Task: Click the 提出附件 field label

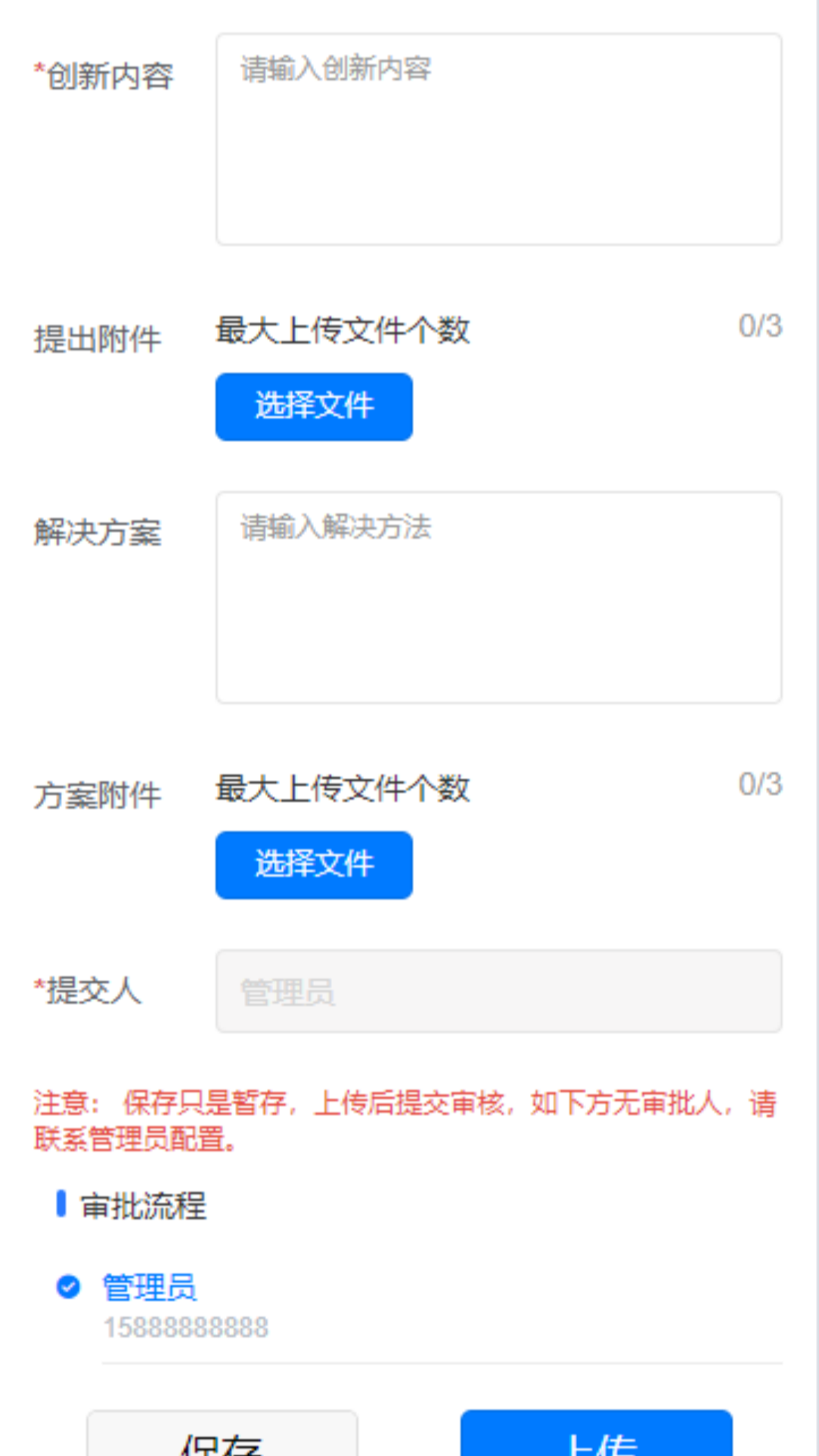Action: (98, 339)
